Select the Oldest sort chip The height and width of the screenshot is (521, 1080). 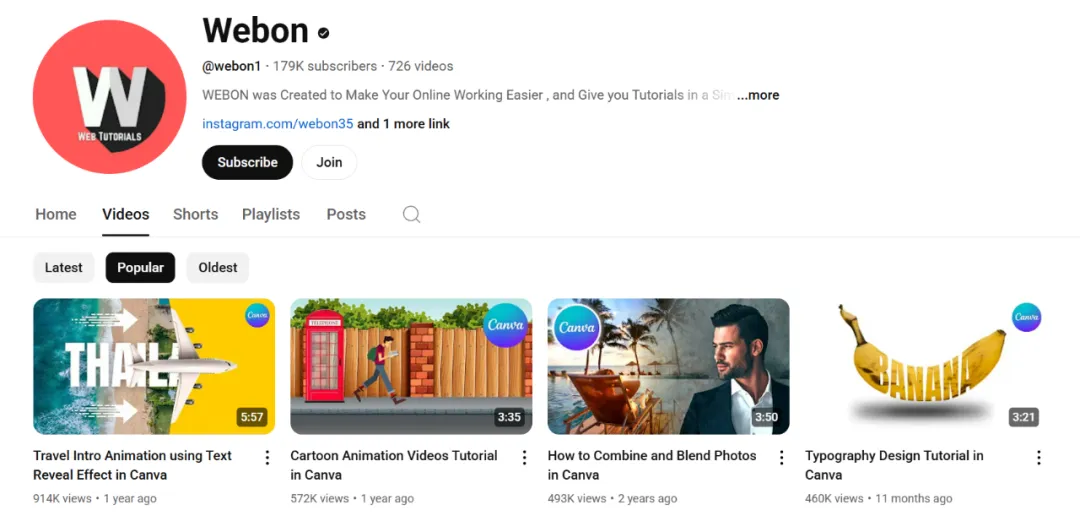218,267
